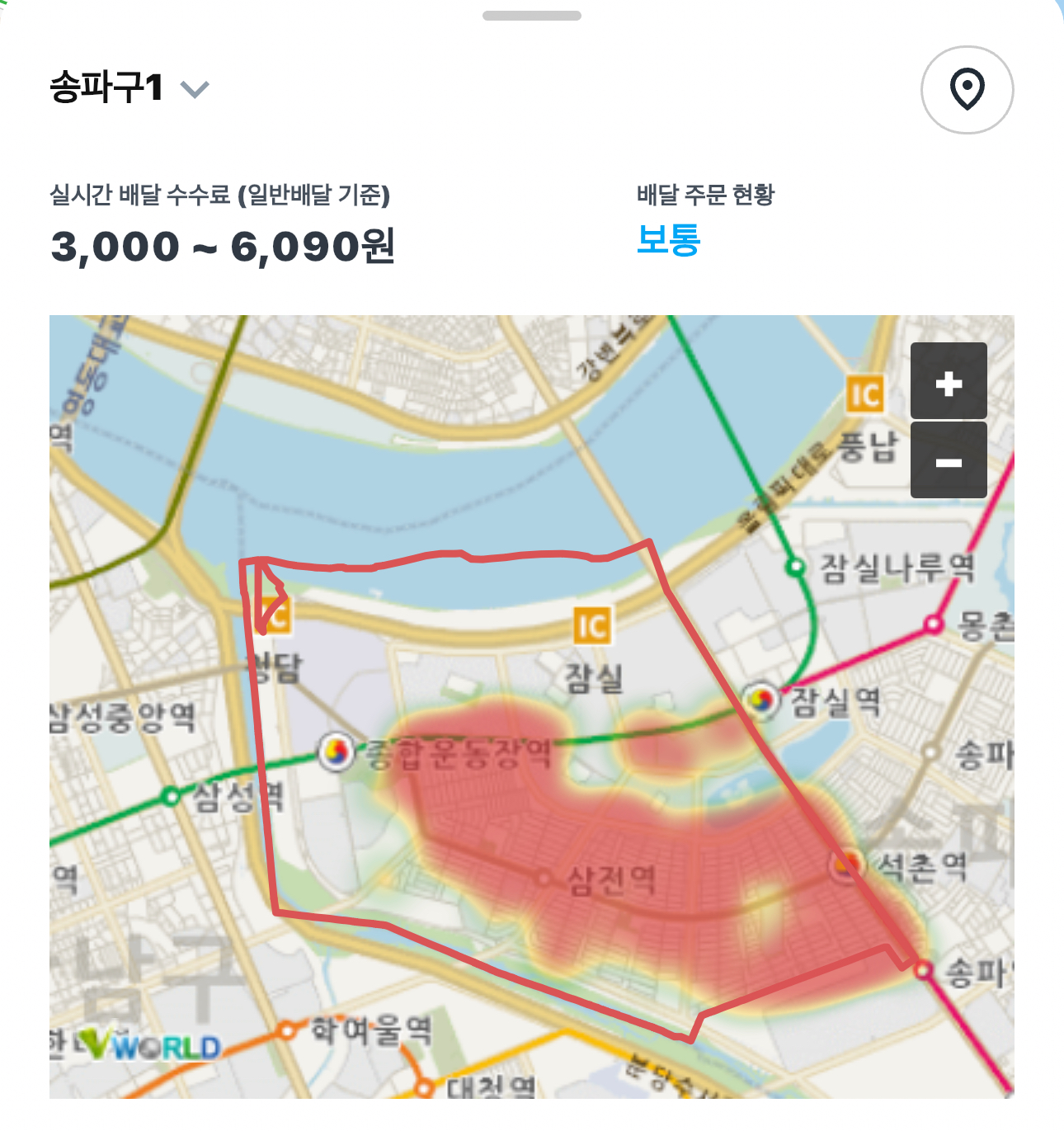The height and width of the screenshot is (1131, 1064).
Task: Zoom in on the map
Action: coord(948,382)
